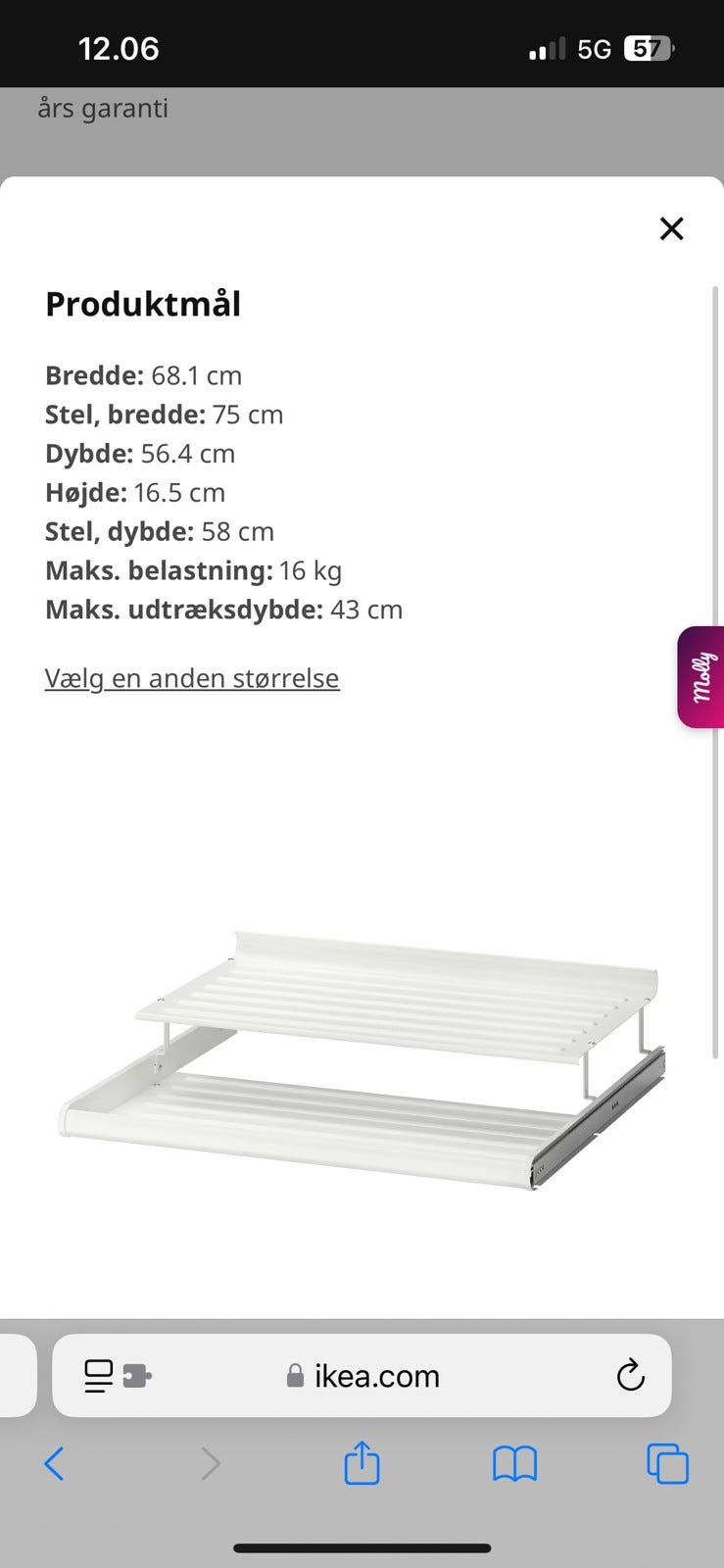The image size is (724, 1568).
Task: Open the Reader page settings icon
Action: tap(97, 1374)
